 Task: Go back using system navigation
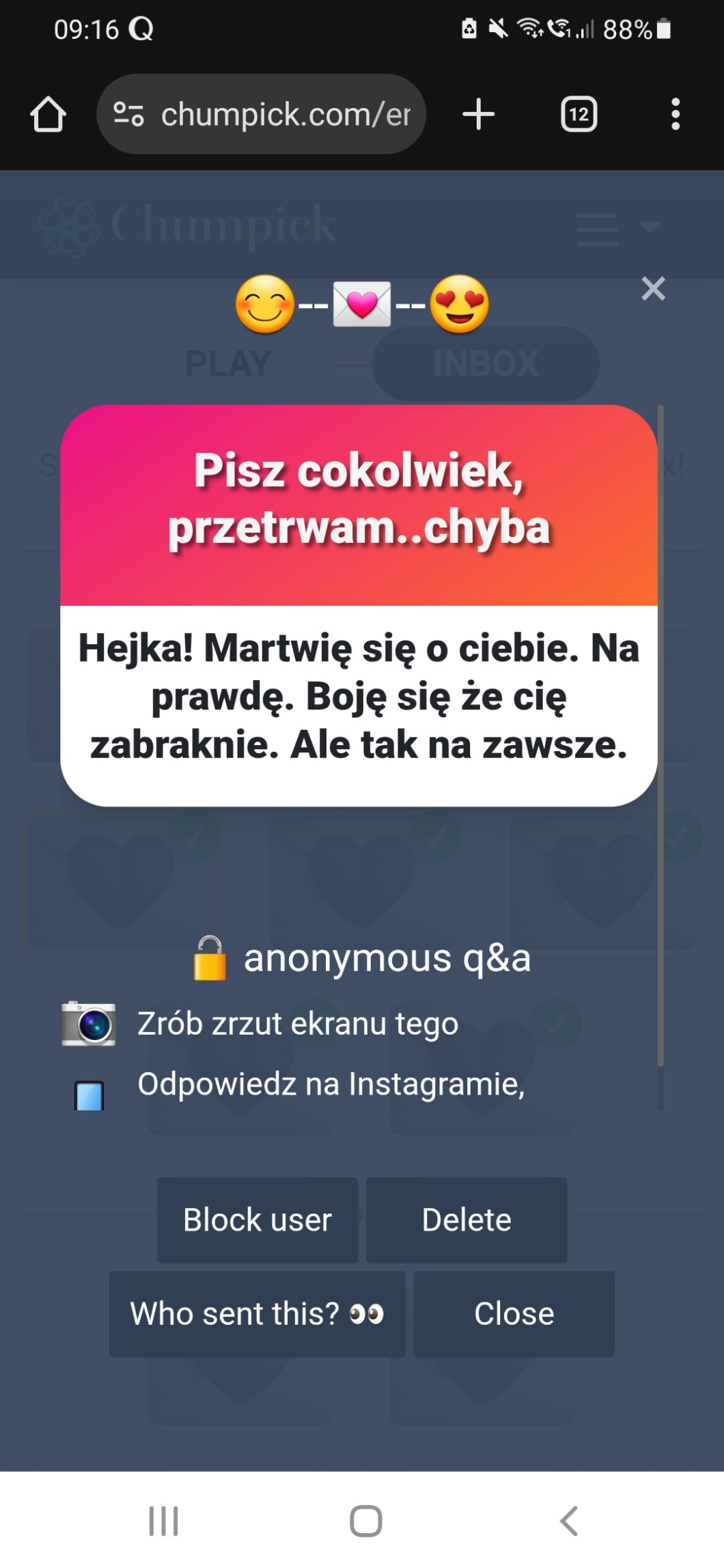click(568, 1521)
